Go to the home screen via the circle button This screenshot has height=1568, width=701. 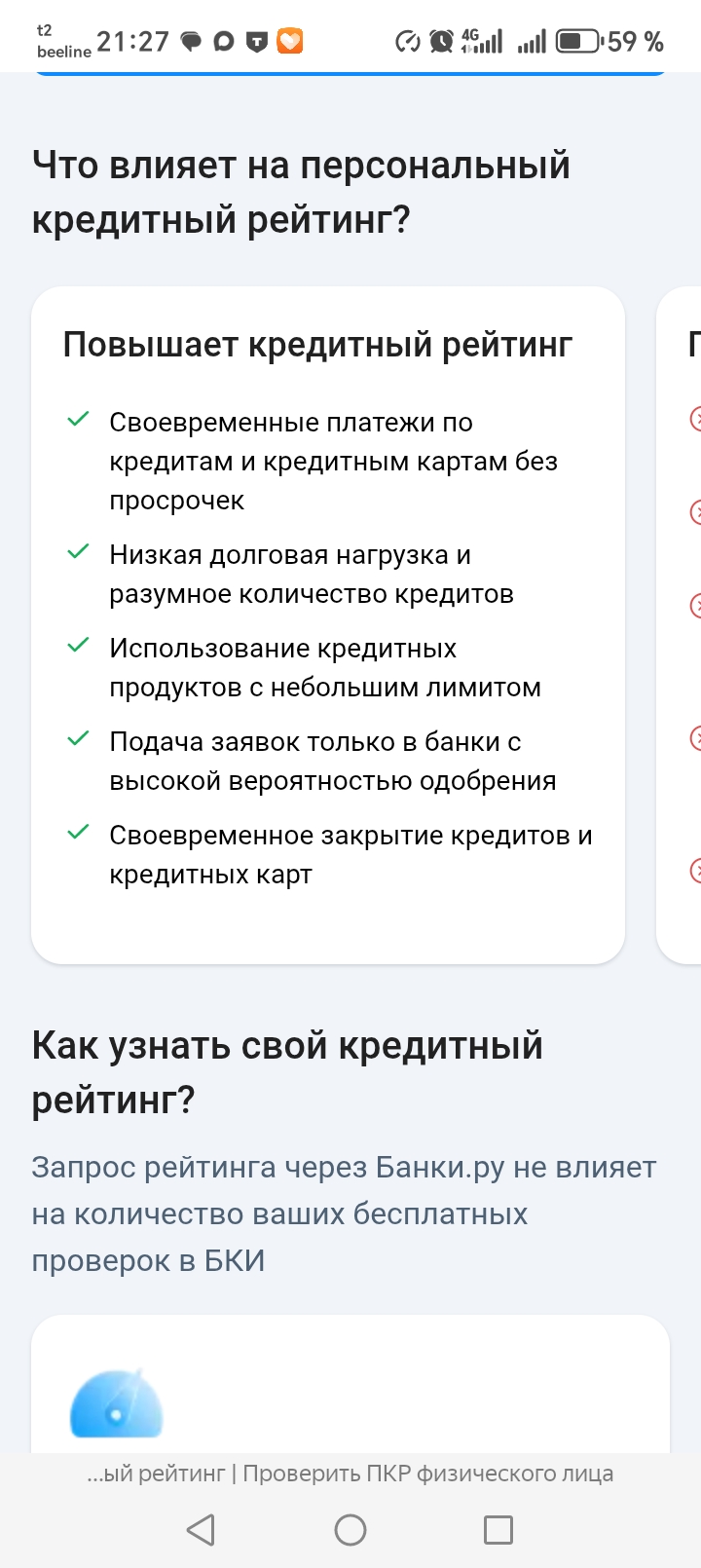click(350, 1530)
